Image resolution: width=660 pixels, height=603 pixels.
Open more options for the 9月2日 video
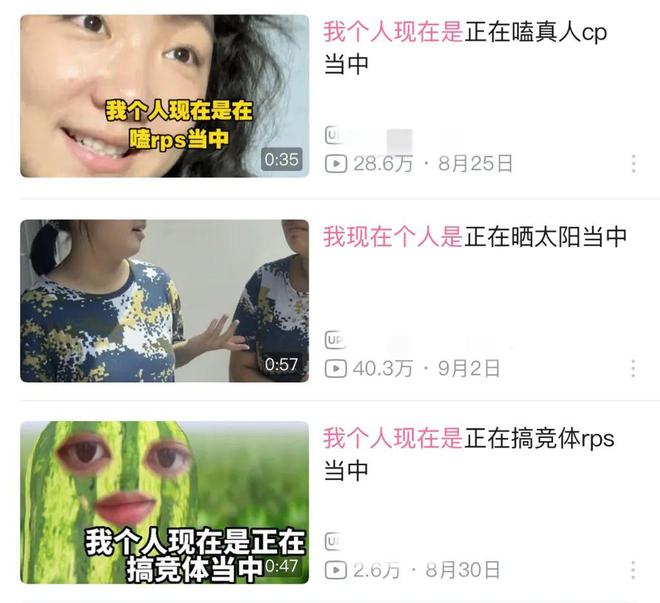633,368
